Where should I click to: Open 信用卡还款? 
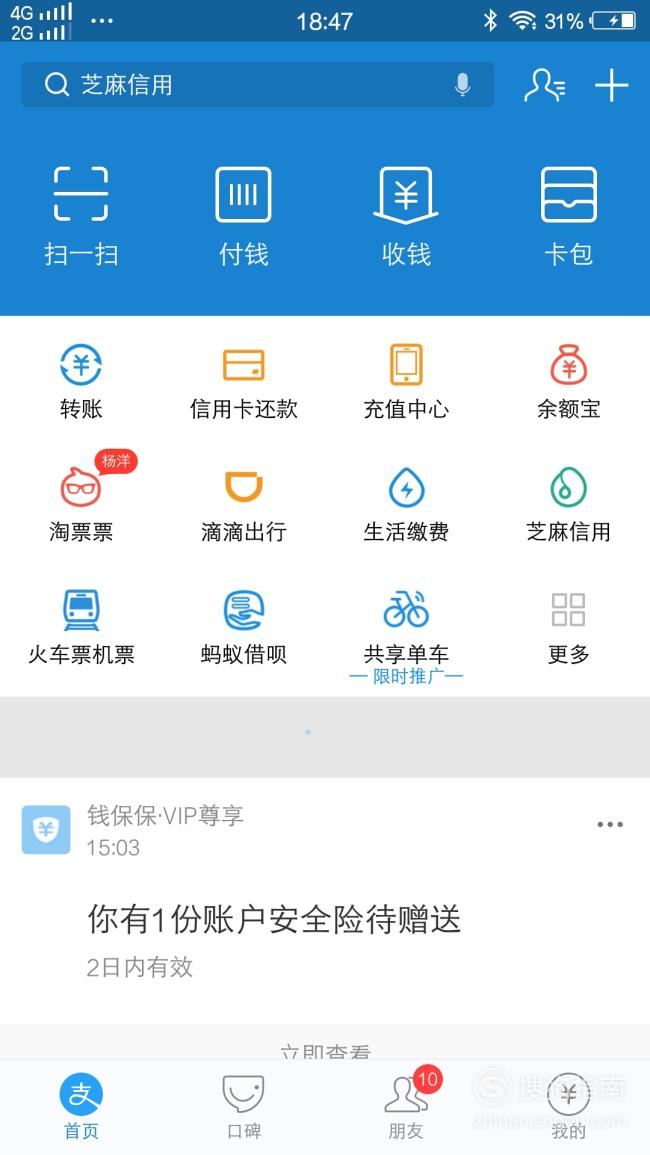click(243, 382)
